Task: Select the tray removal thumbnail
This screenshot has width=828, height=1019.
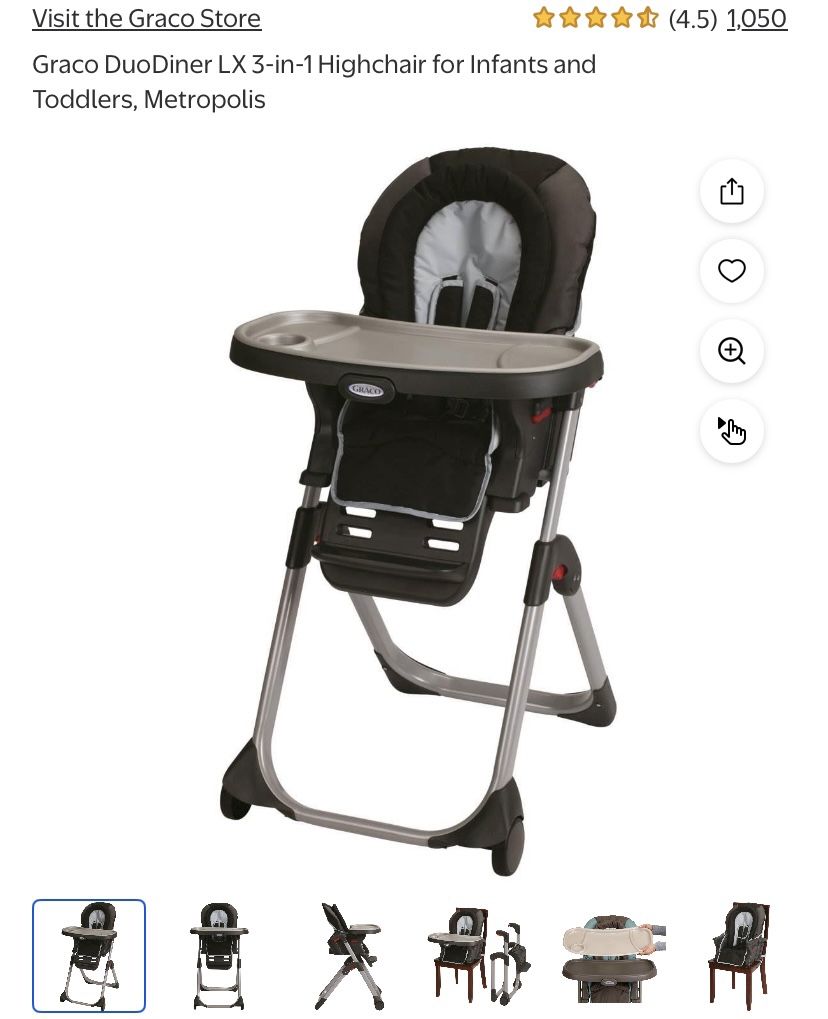Action: tap(610, 955)
